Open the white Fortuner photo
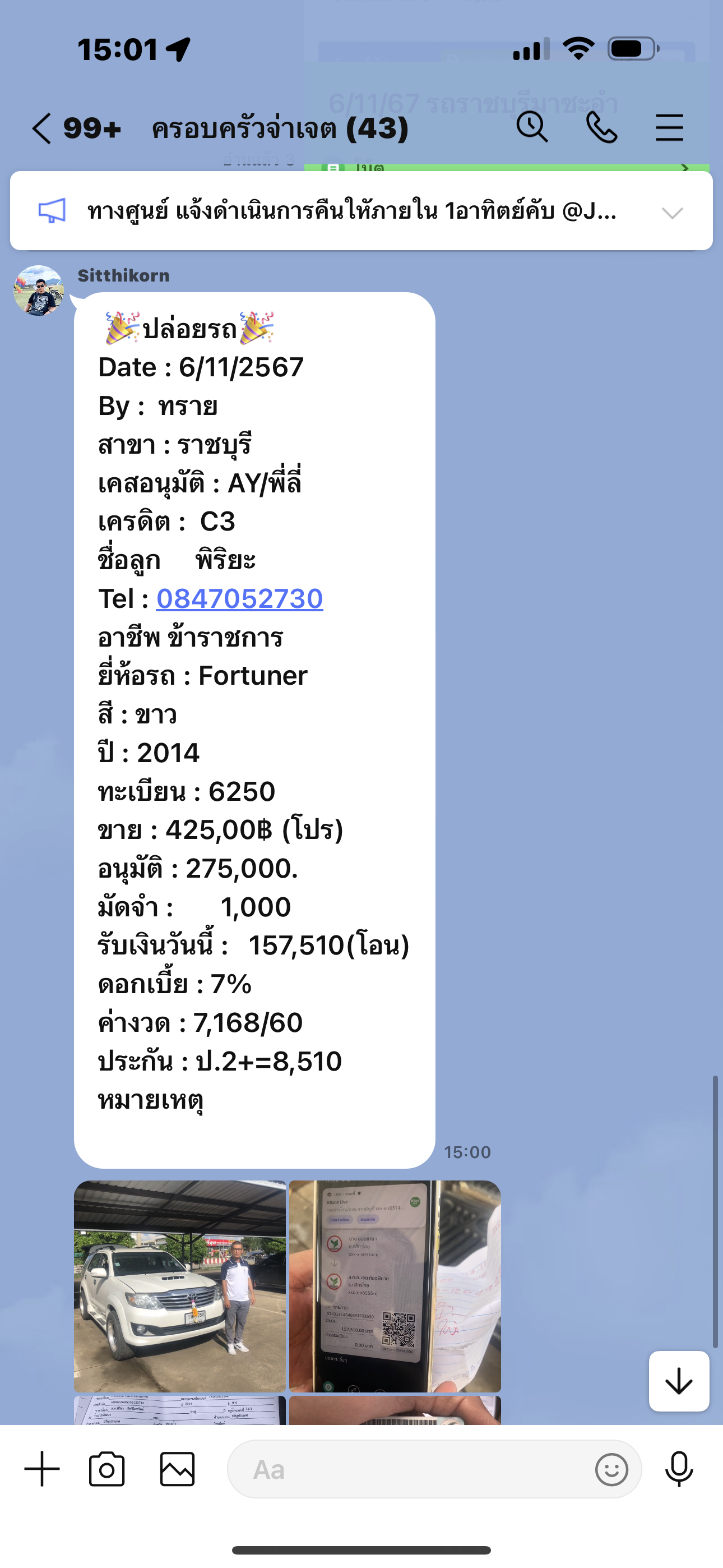723x1568 pixels. pyautogui.click(x=179, y=1285)
